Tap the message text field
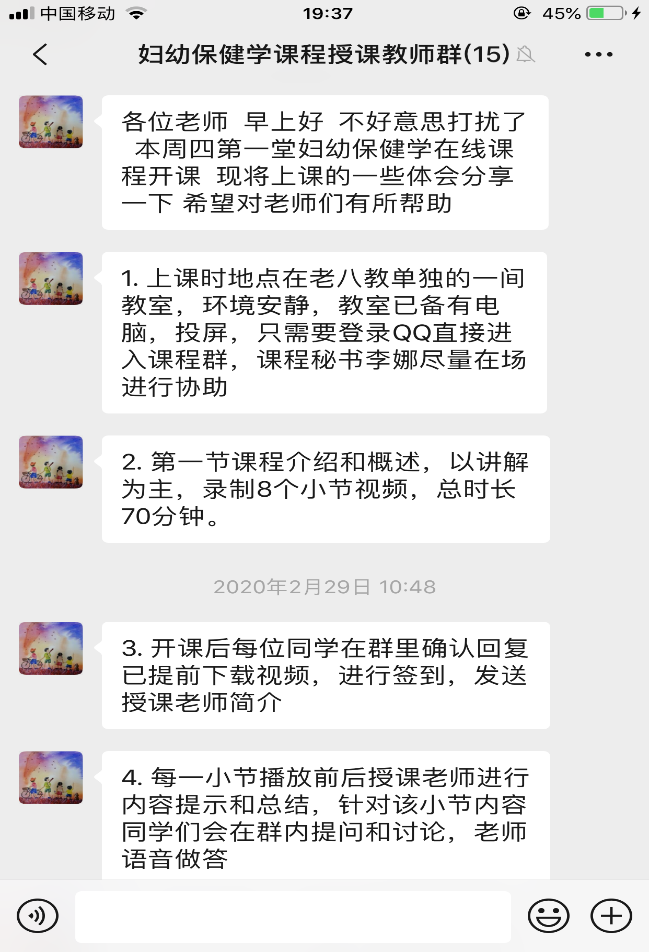649x952 pixels. point(292,916)
